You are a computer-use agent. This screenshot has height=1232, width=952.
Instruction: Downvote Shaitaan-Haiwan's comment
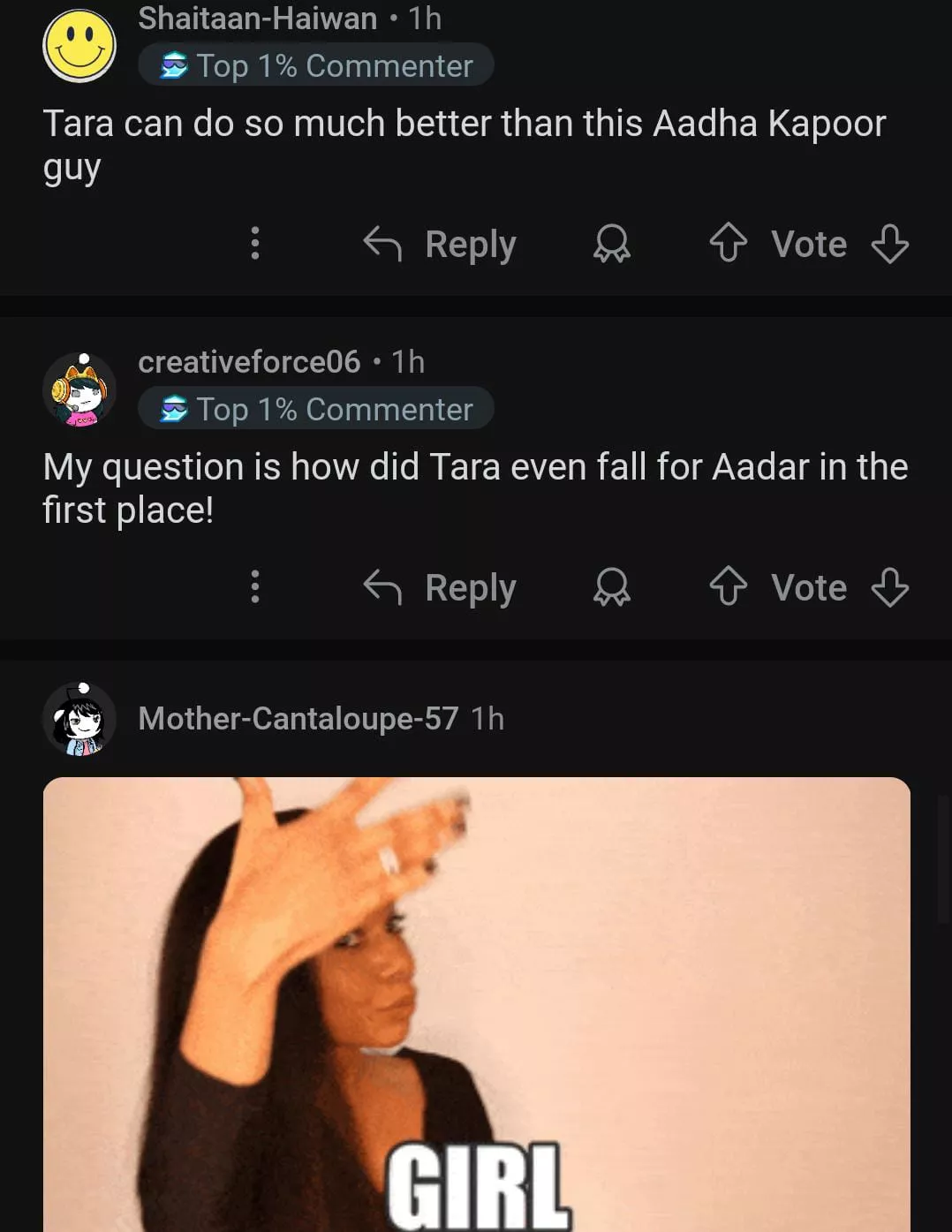pyautogui.click(x=889, y=244)
